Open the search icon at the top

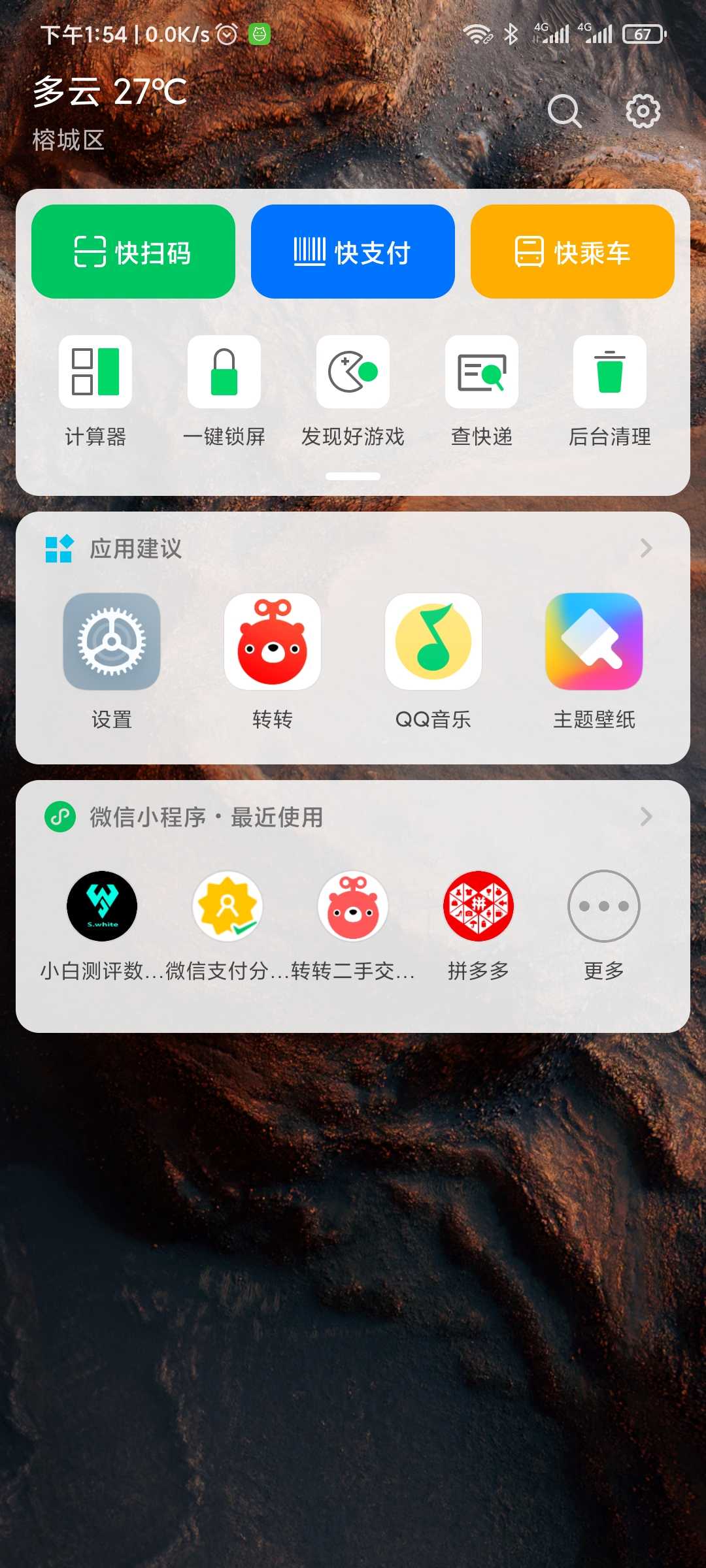[565, 111]
